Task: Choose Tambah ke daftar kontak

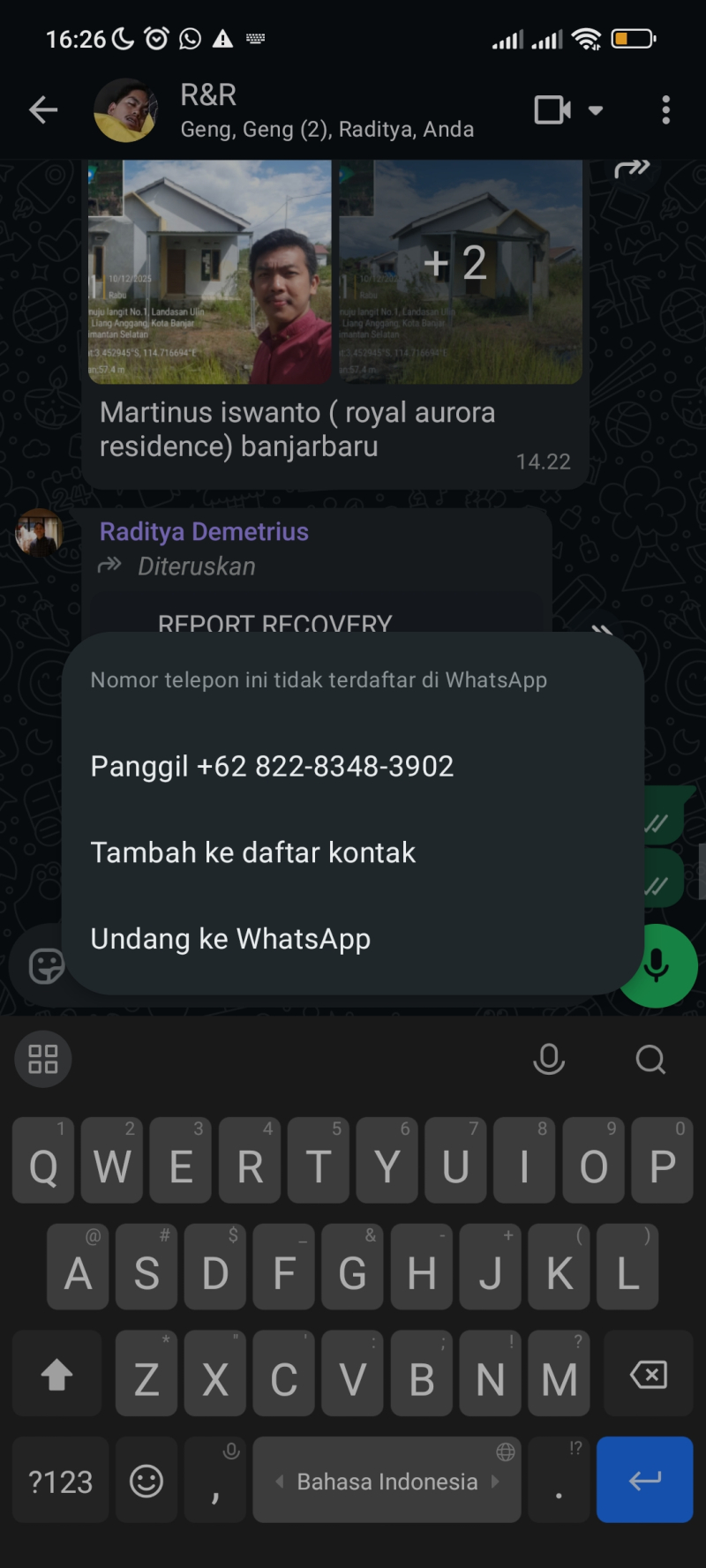Action: [x=252, y=852]
